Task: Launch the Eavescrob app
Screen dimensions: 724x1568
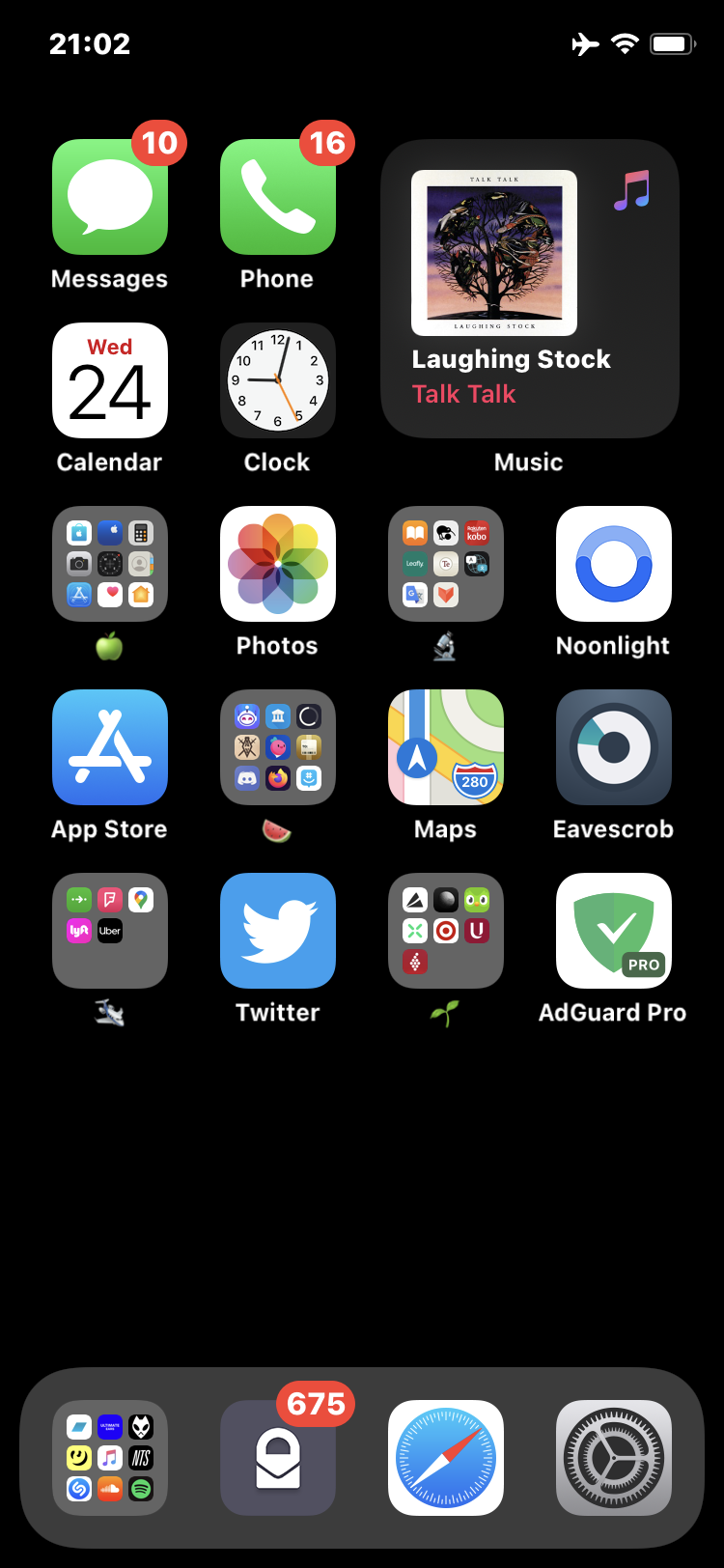Action: click(x=614, y=748)
